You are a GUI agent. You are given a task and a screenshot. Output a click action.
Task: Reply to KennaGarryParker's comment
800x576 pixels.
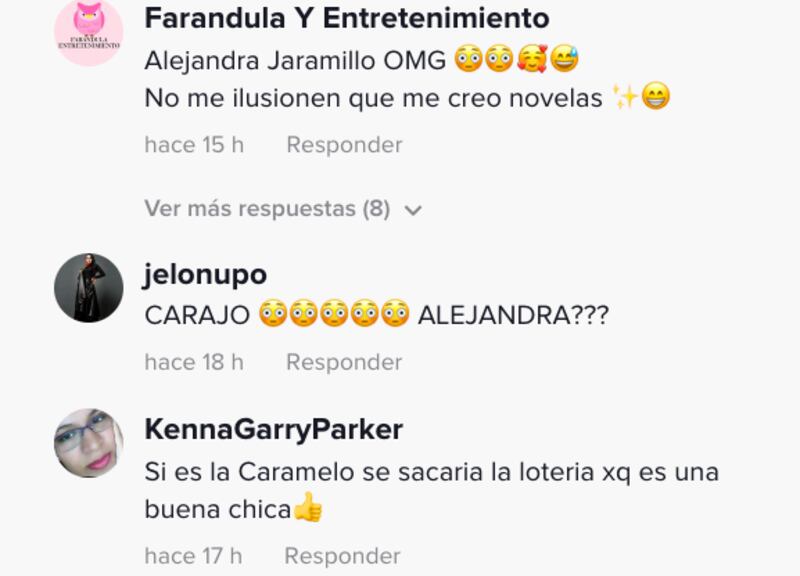[342, 555]
